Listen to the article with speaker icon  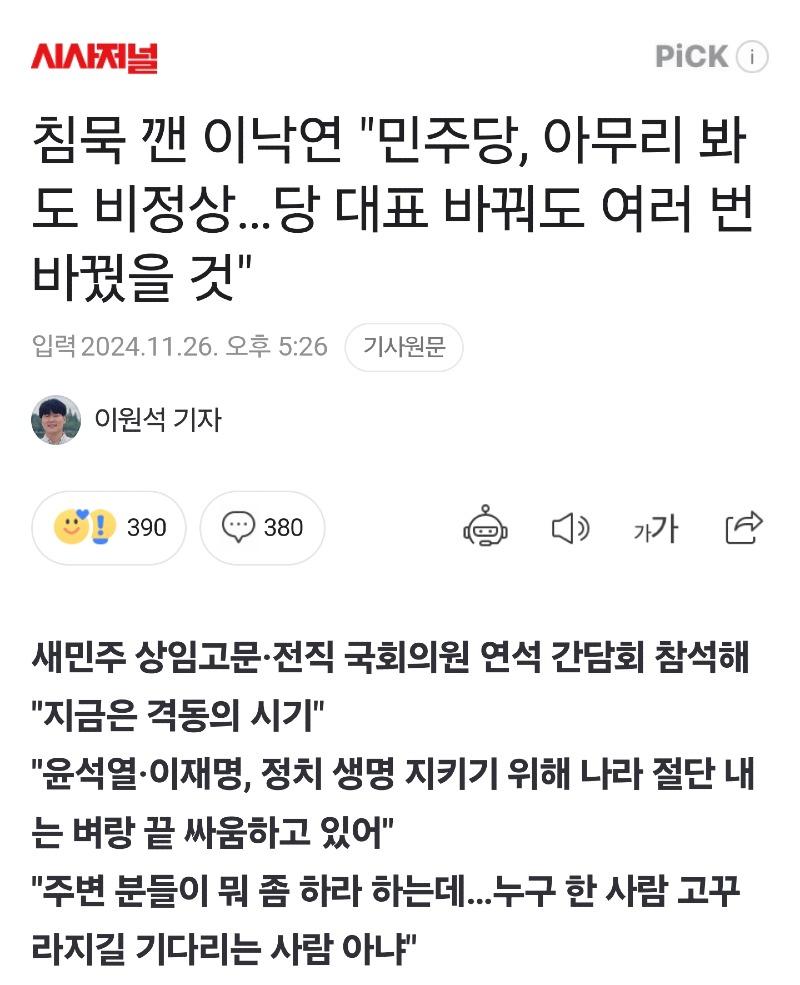[571, 528]
